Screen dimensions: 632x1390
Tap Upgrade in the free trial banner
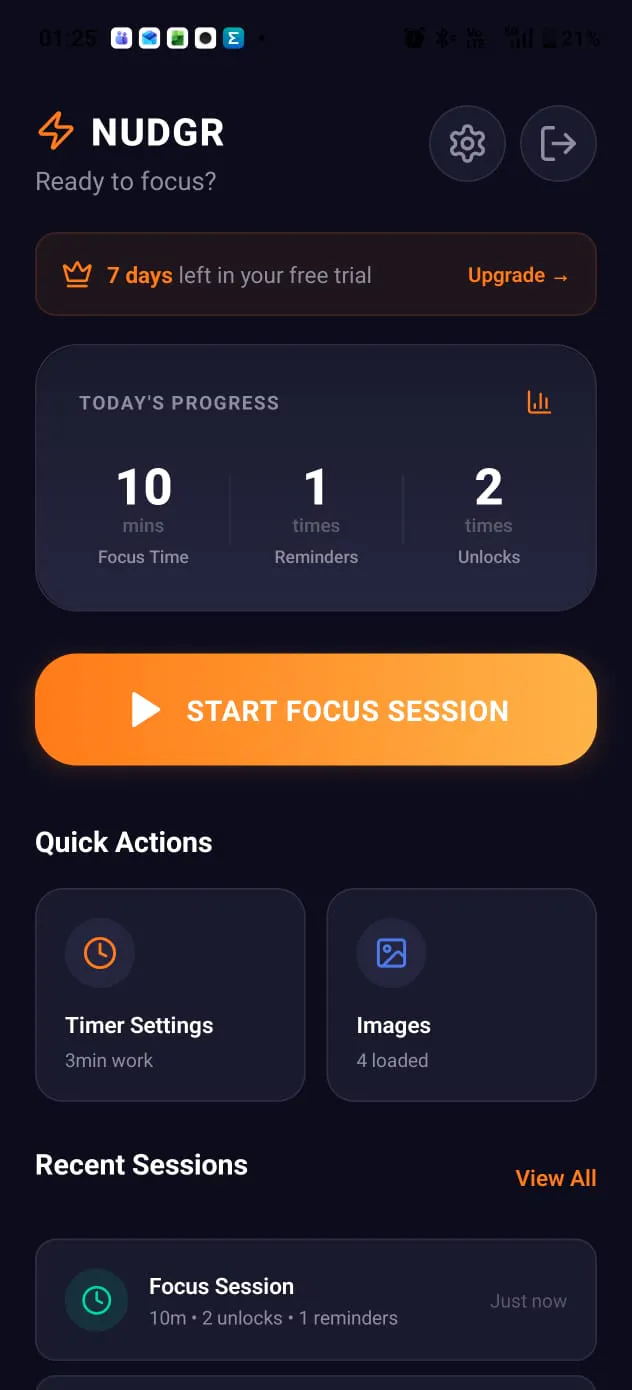point(518,275)
